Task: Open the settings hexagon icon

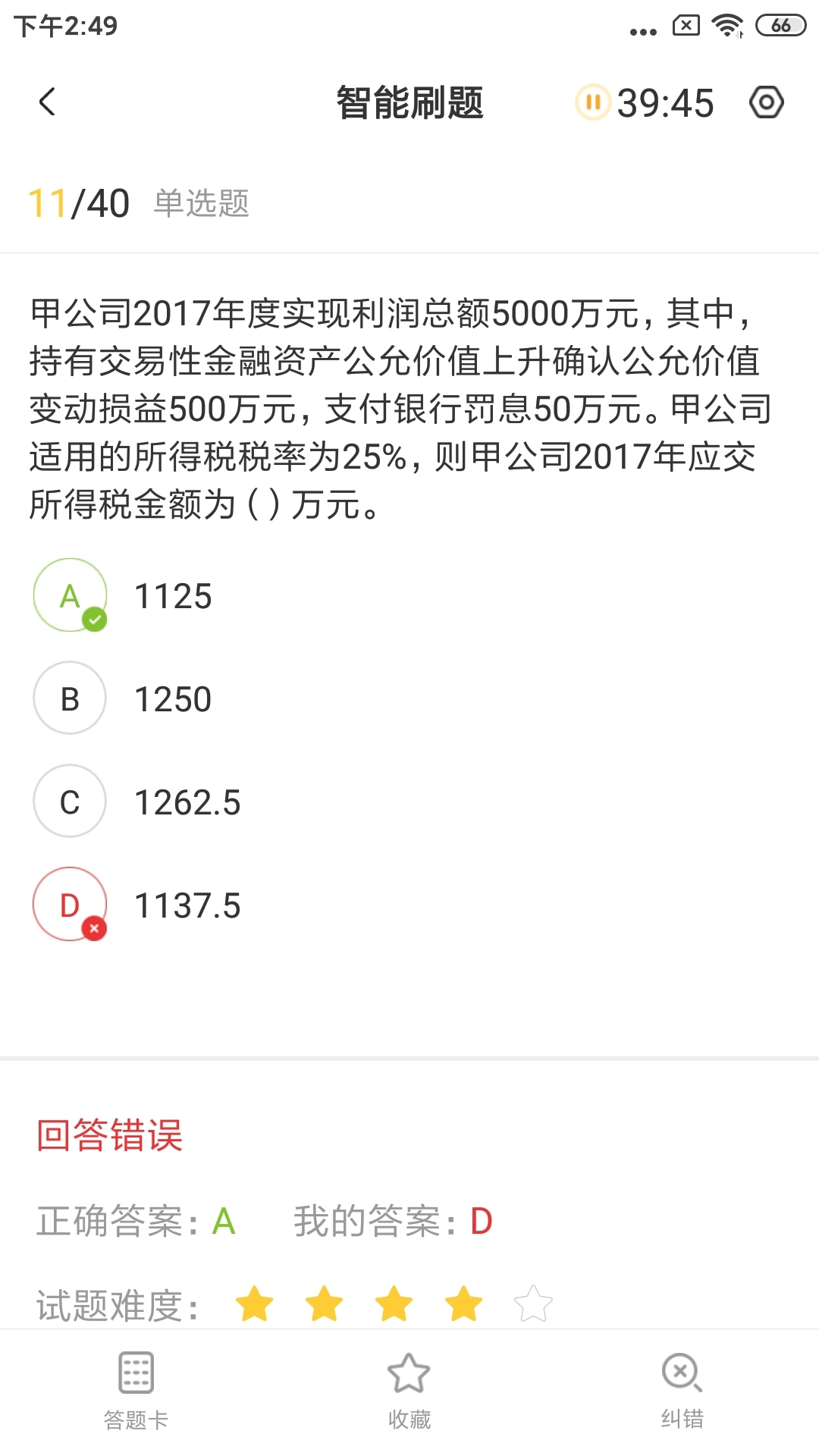Action: click(766, 102)
